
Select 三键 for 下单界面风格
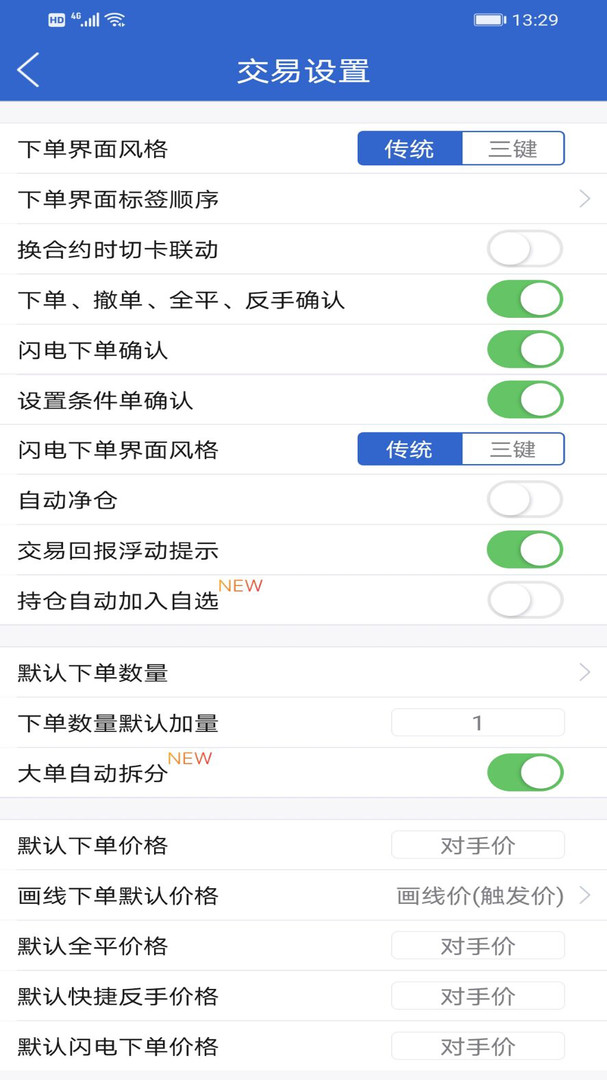click(513, 149)
